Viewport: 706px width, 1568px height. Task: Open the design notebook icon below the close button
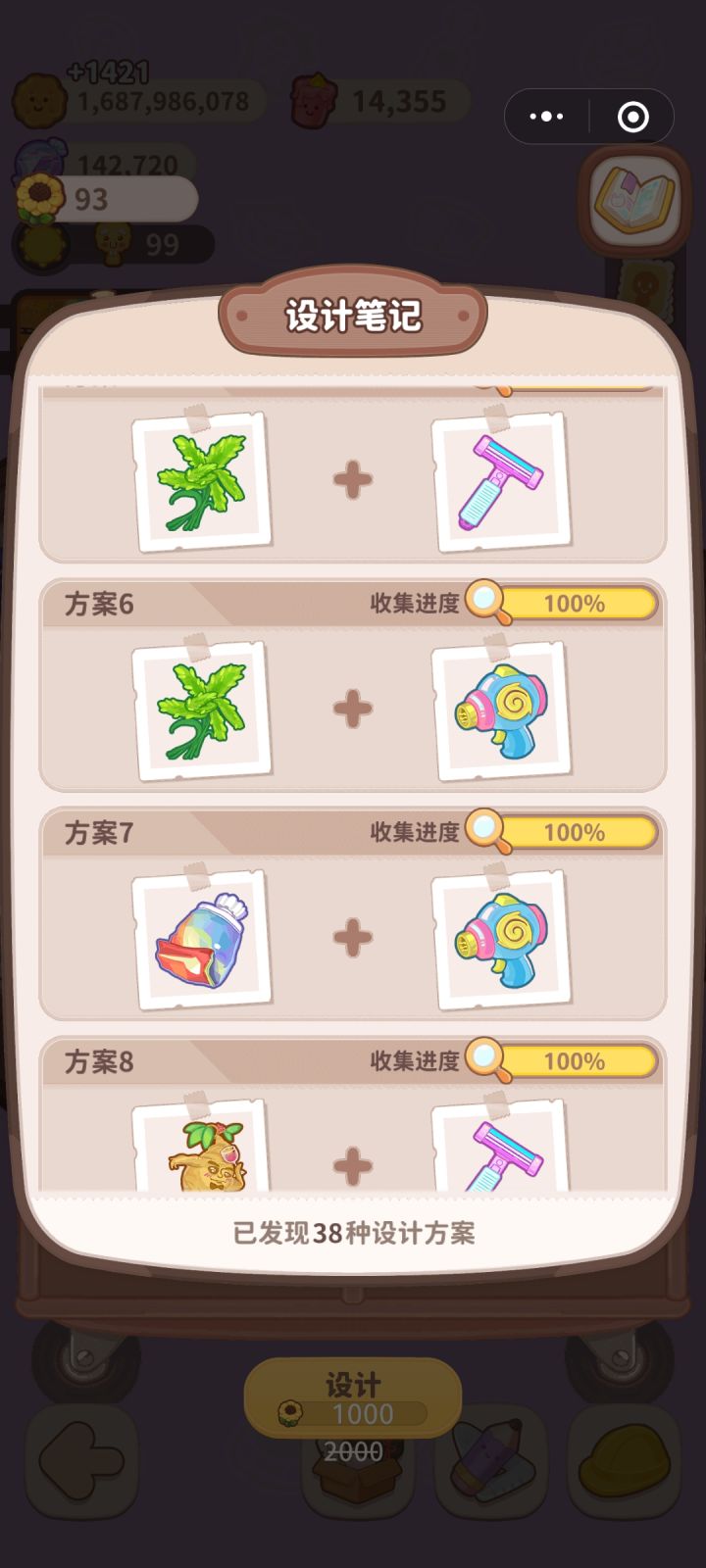pyautogui.click(x=637, y=199)
